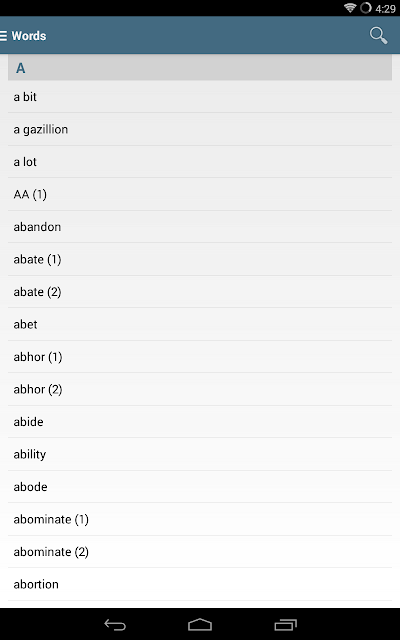Image resolution: width=400 pixels, height=640 pixels.
Task: Open 'abhor (2)' entry
Action: (200, 389)
